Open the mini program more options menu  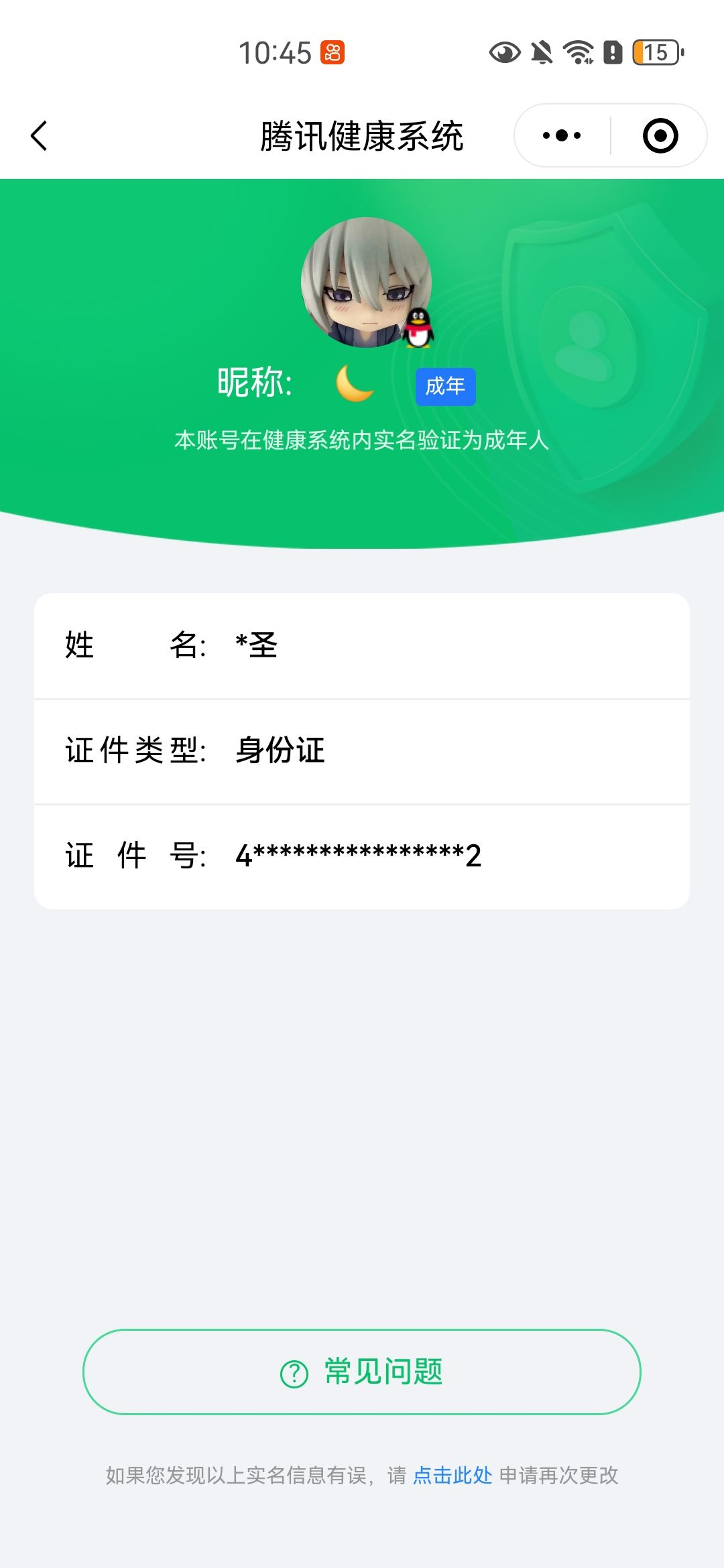tap(562, 136)
